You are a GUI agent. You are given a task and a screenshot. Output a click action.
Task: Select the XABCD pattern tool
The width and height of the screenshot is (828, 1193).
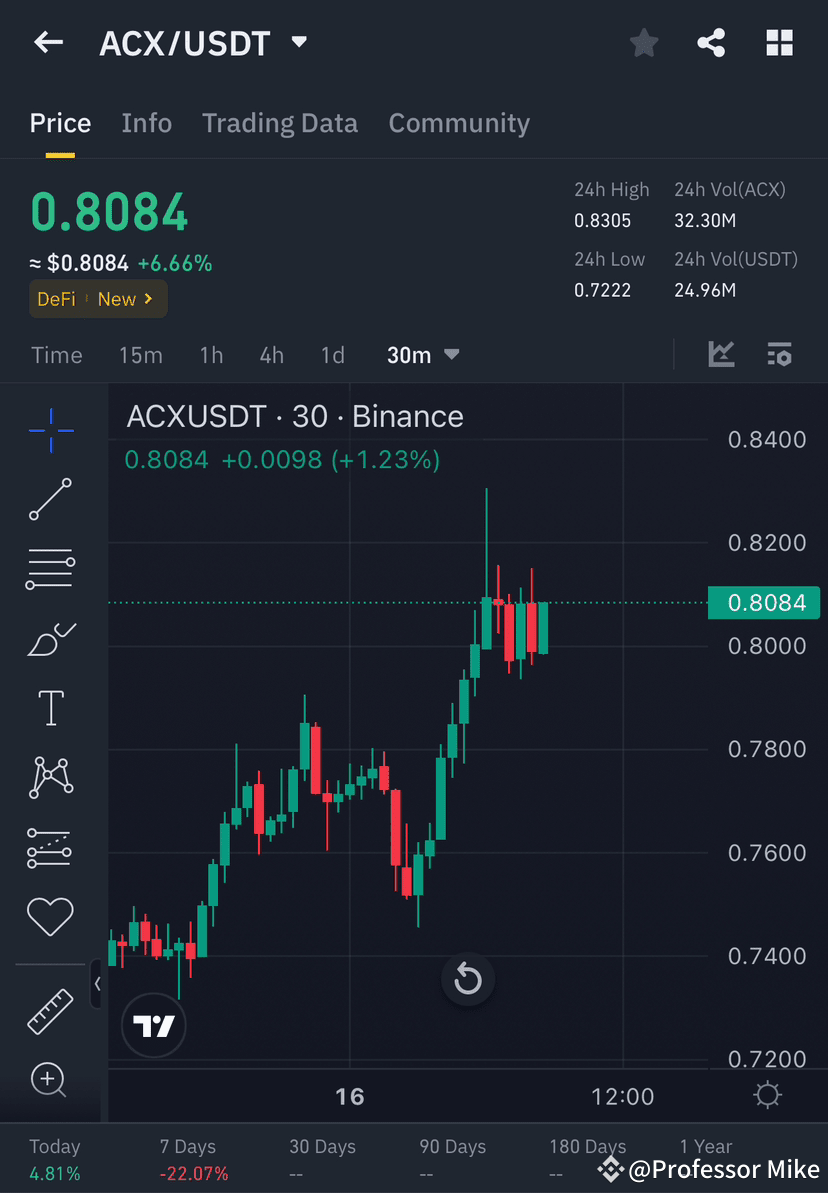[50, 777]
